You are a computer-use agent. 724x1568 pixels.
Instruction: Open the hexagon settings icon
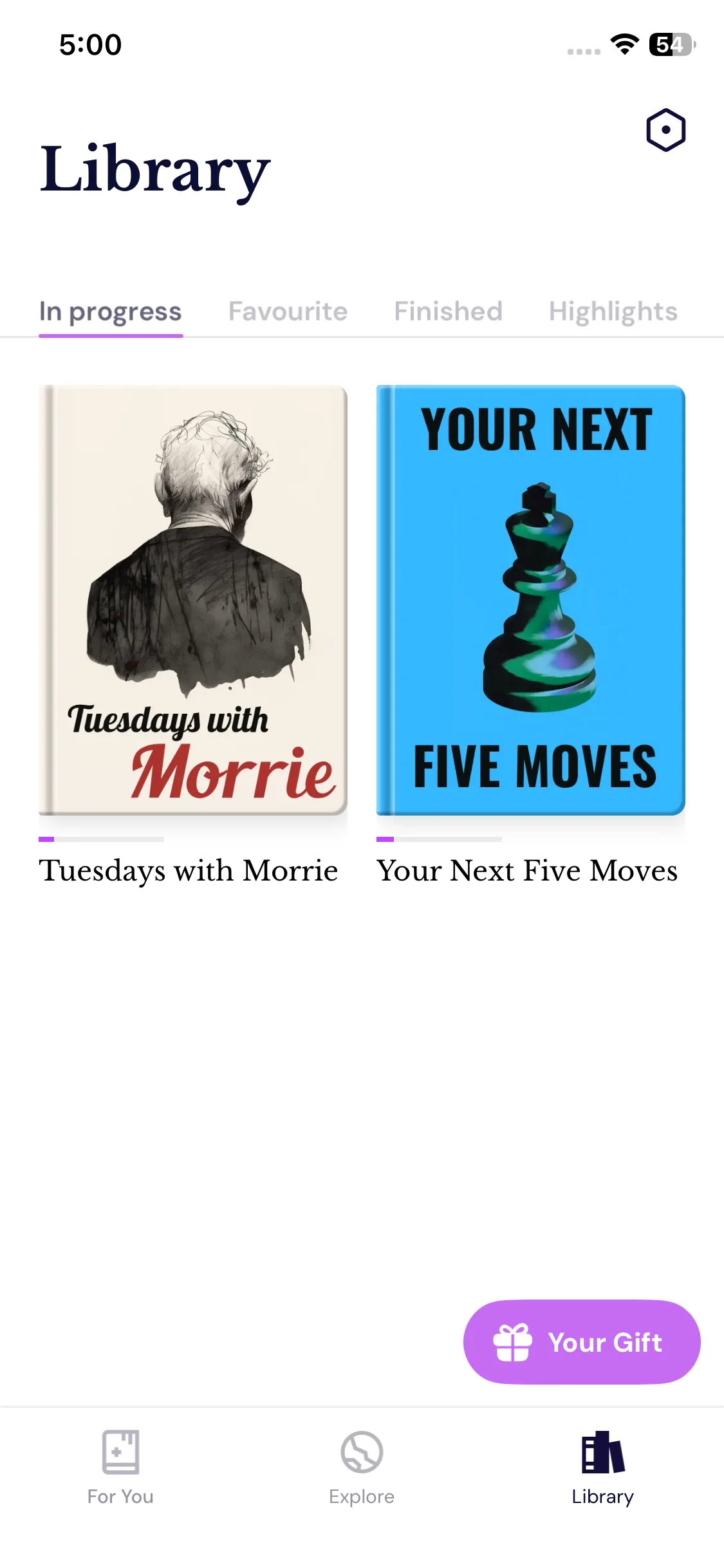(665, 130)
